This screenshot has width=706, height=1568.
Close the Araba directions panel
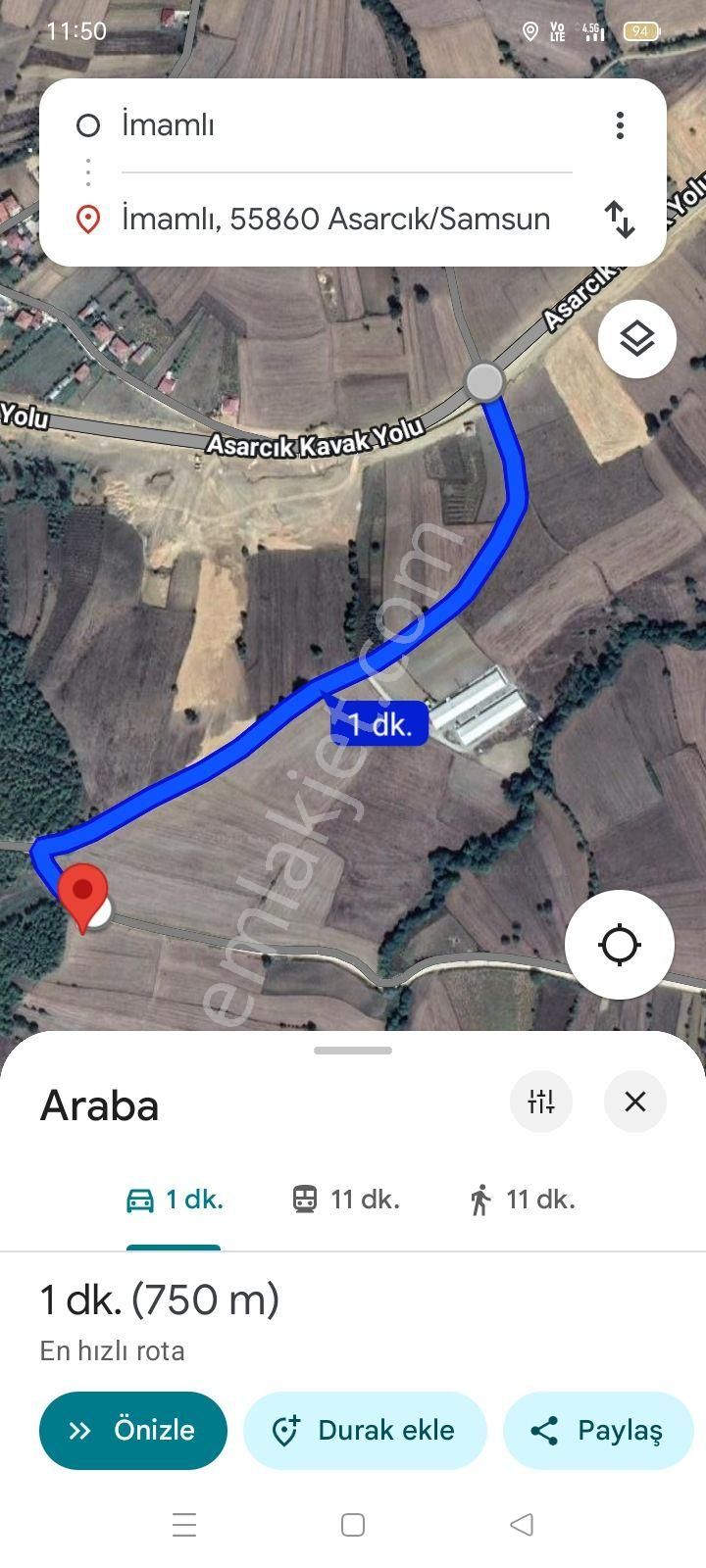(634, 1102)
